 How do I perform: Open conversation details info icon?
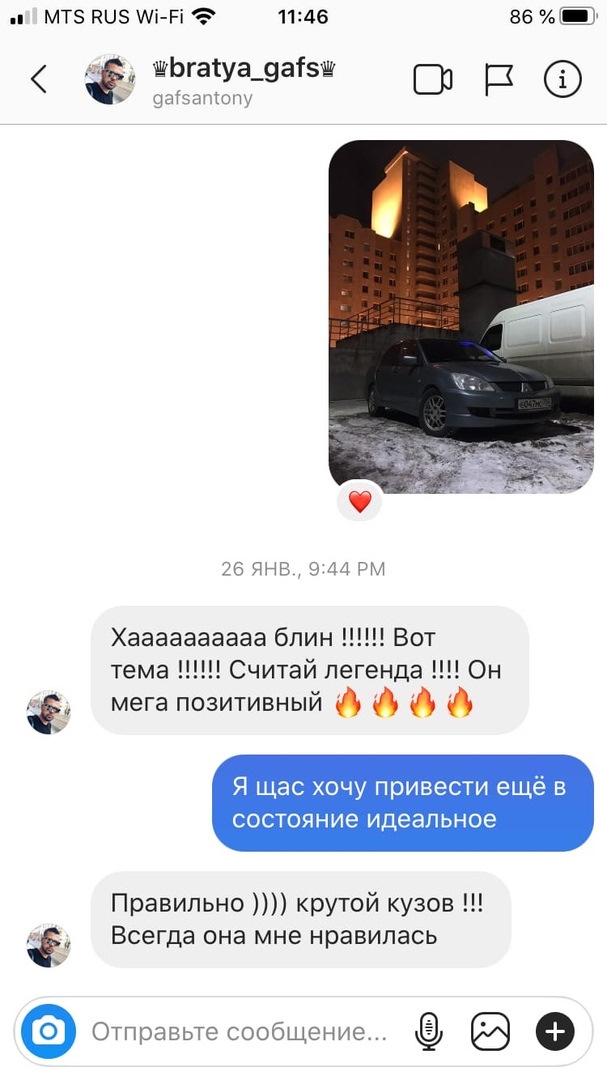pyautogui.click(x=562, y=80)
